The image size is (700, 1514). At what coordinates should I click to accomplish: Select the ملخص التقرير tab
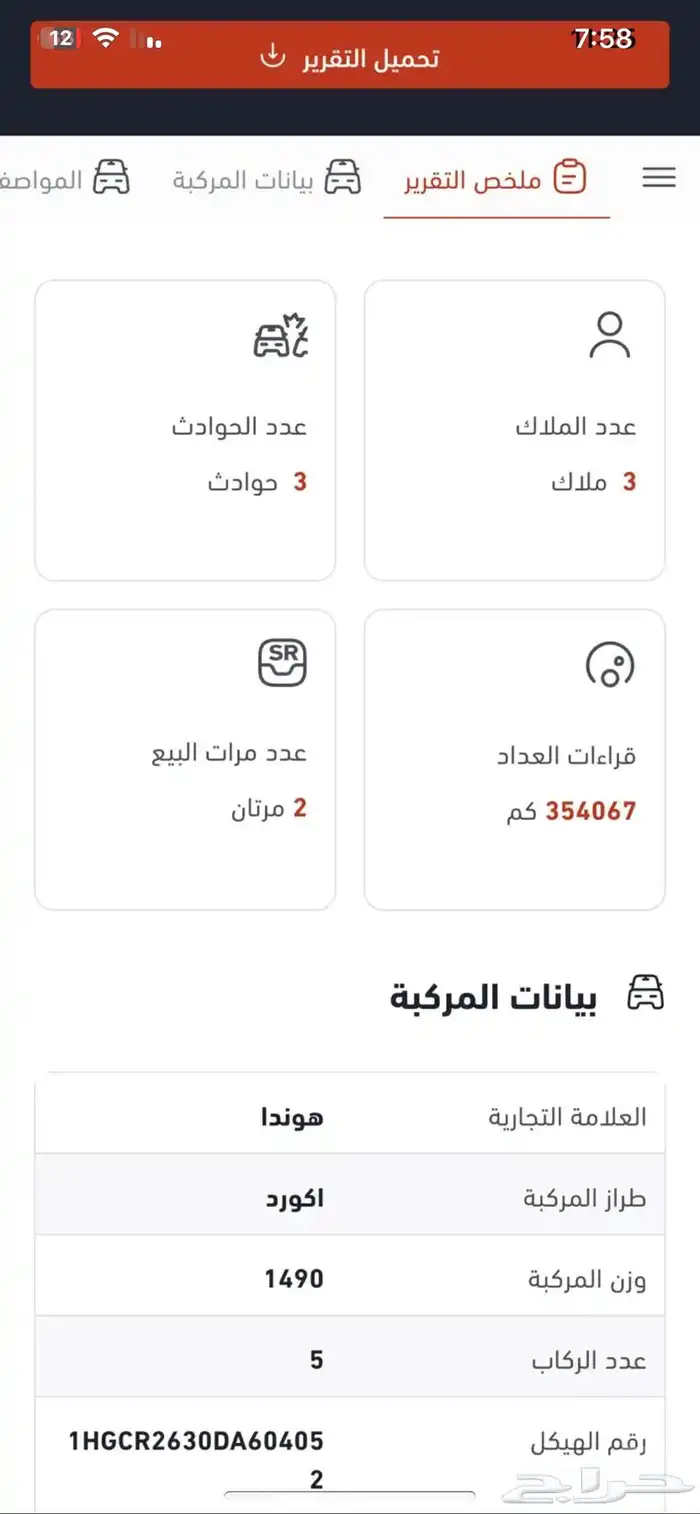click(x=496, y=179)
